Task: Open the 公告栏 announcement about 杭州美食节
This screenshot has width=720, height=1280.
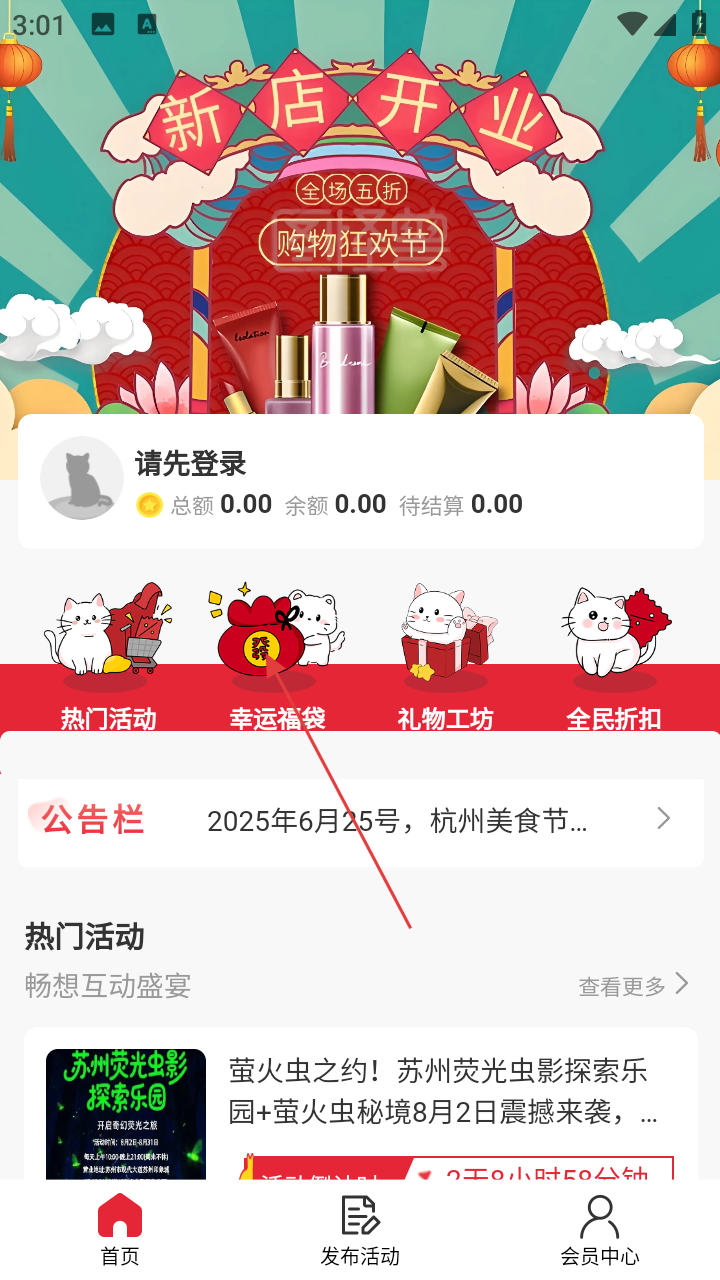Action: [x=397, y=821]
